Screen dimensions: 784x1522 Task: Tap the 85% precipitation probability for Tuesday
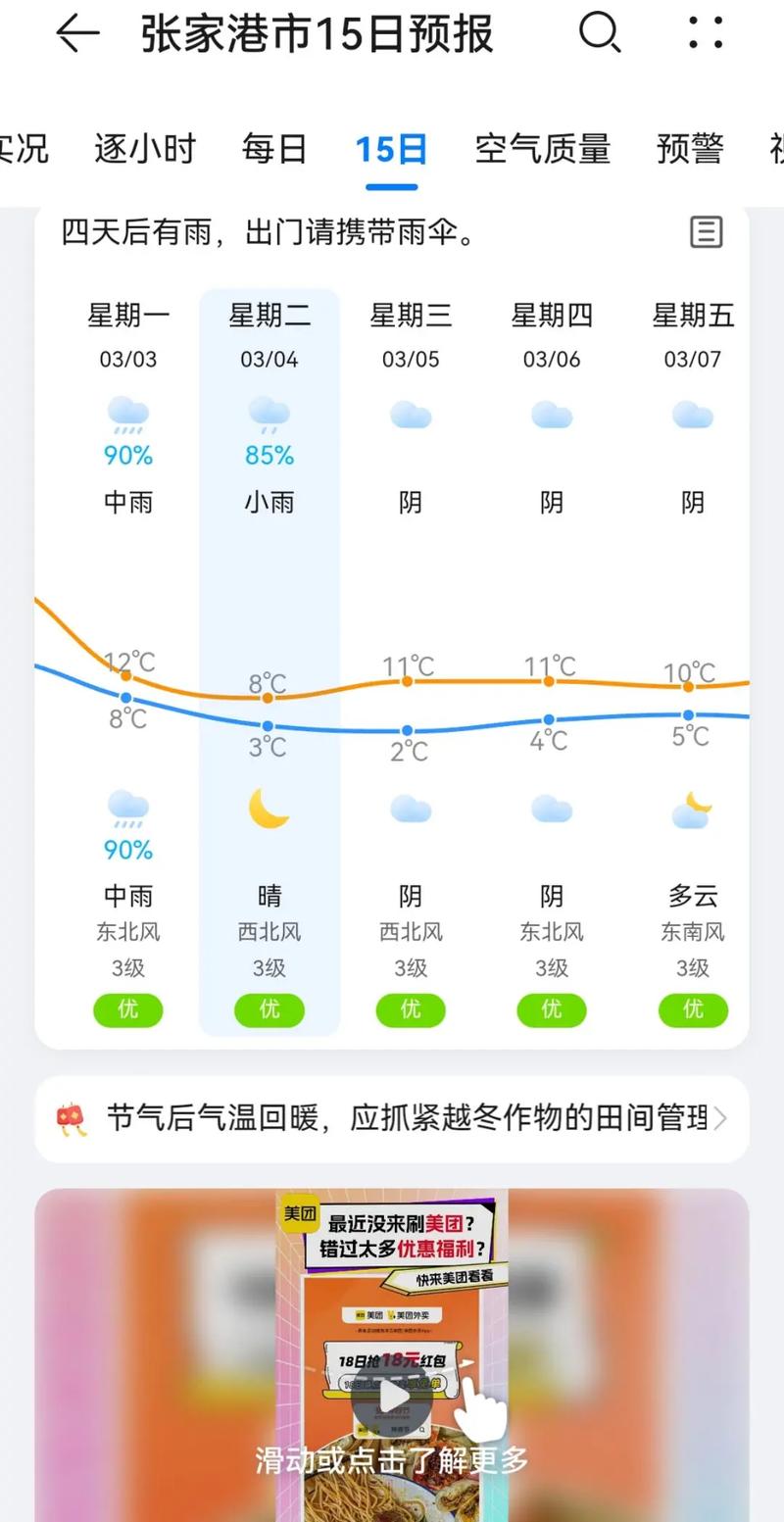click(268, 454)
